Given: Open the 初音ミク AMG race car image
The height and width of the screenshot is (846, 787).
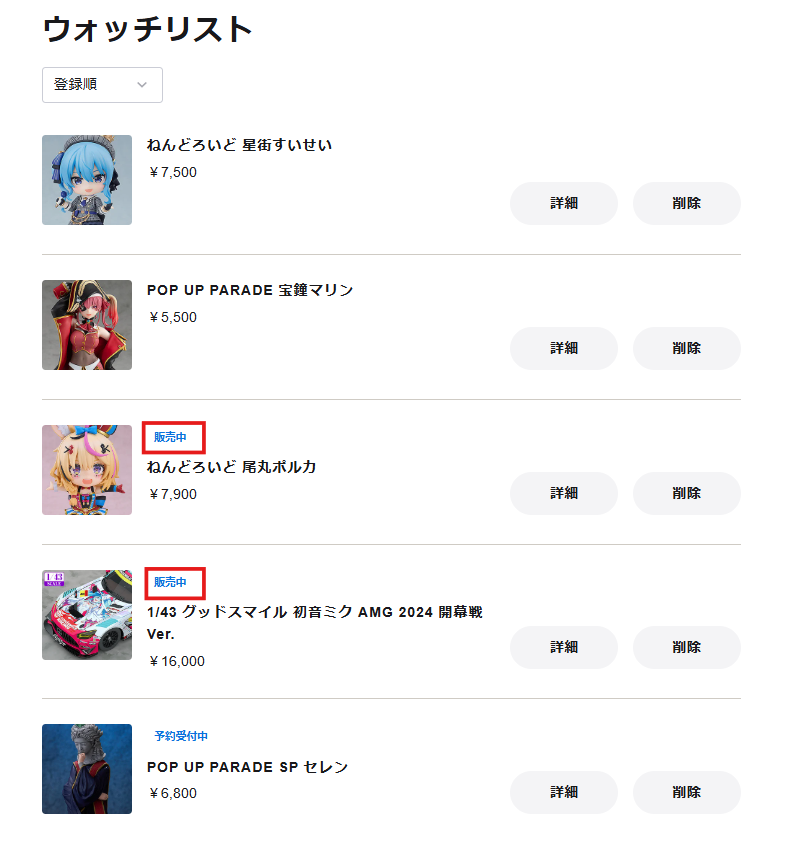Looking at the screenshot, I should pyautogui.click(x=87, y=615).
